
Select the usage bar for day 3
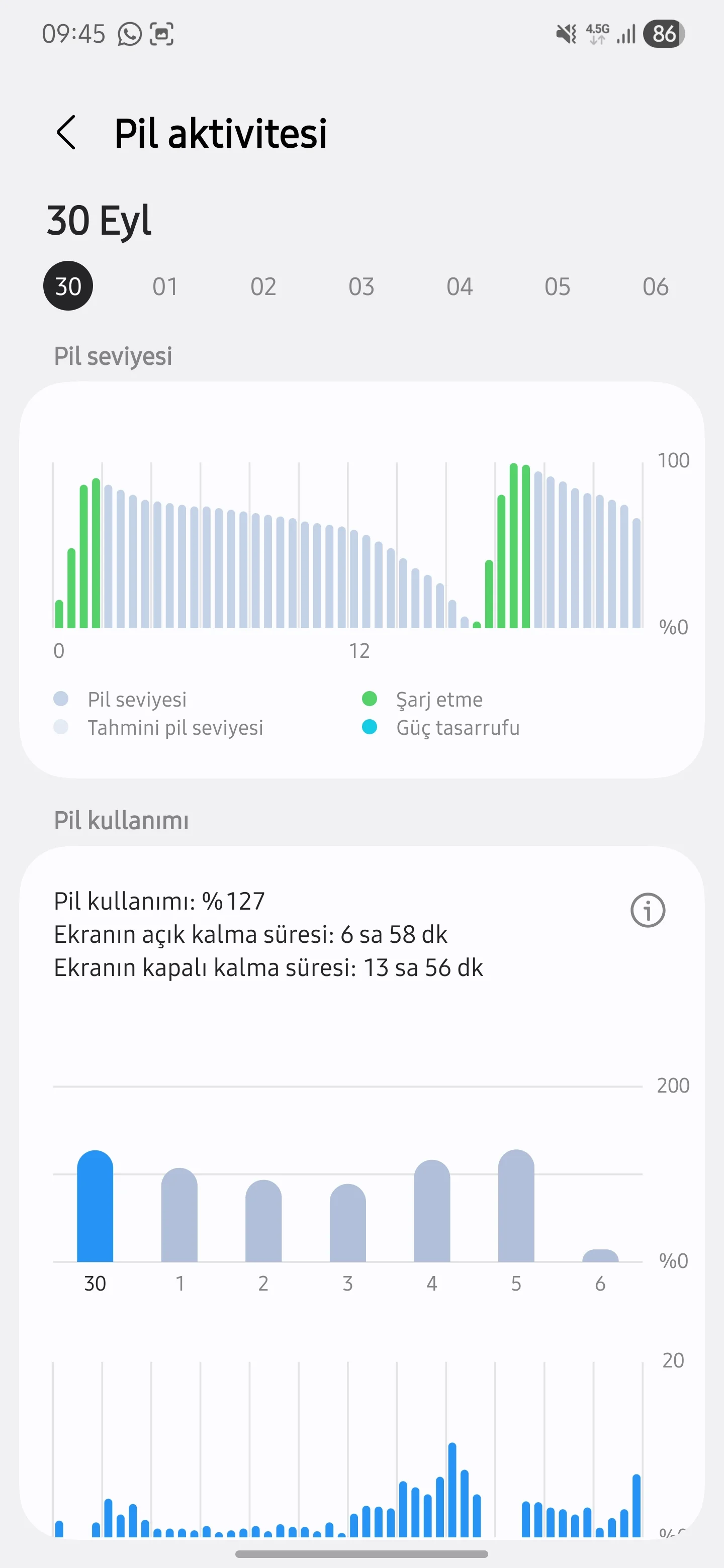[348, 1224]
